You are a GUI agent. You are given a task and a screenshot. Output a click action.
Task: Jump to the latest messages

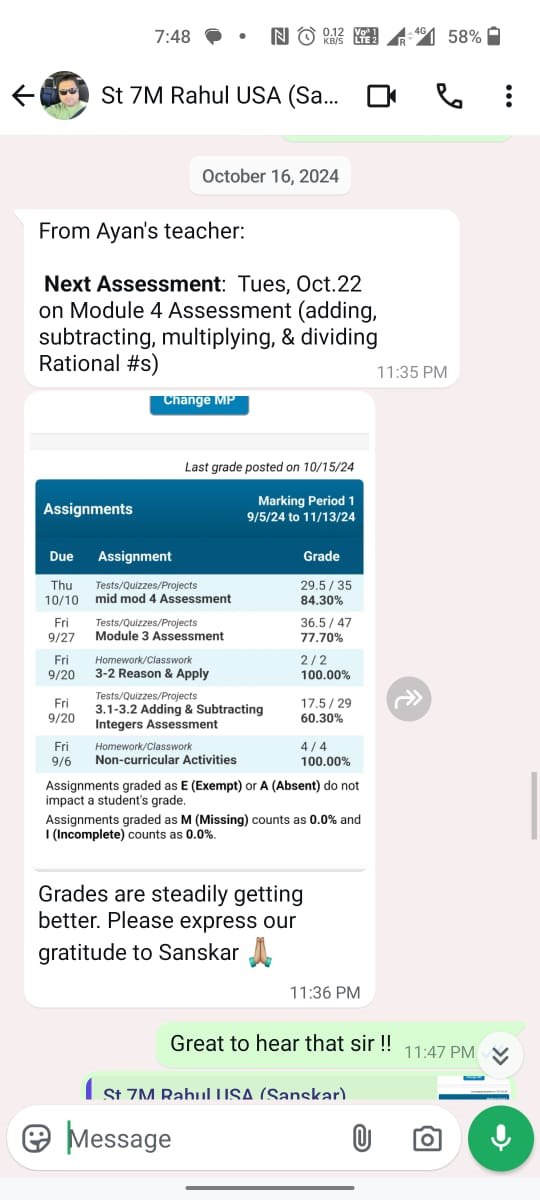(x=501, y=1055)
